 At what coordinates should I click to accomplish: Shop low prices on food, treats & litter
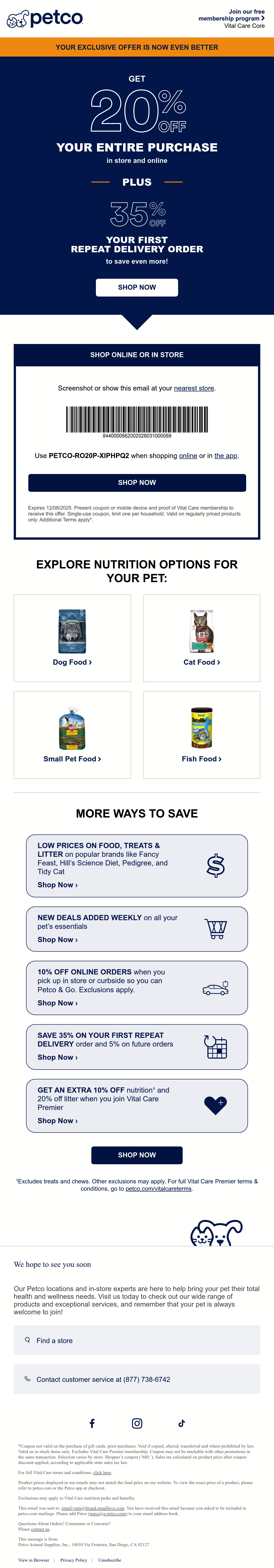137,866
